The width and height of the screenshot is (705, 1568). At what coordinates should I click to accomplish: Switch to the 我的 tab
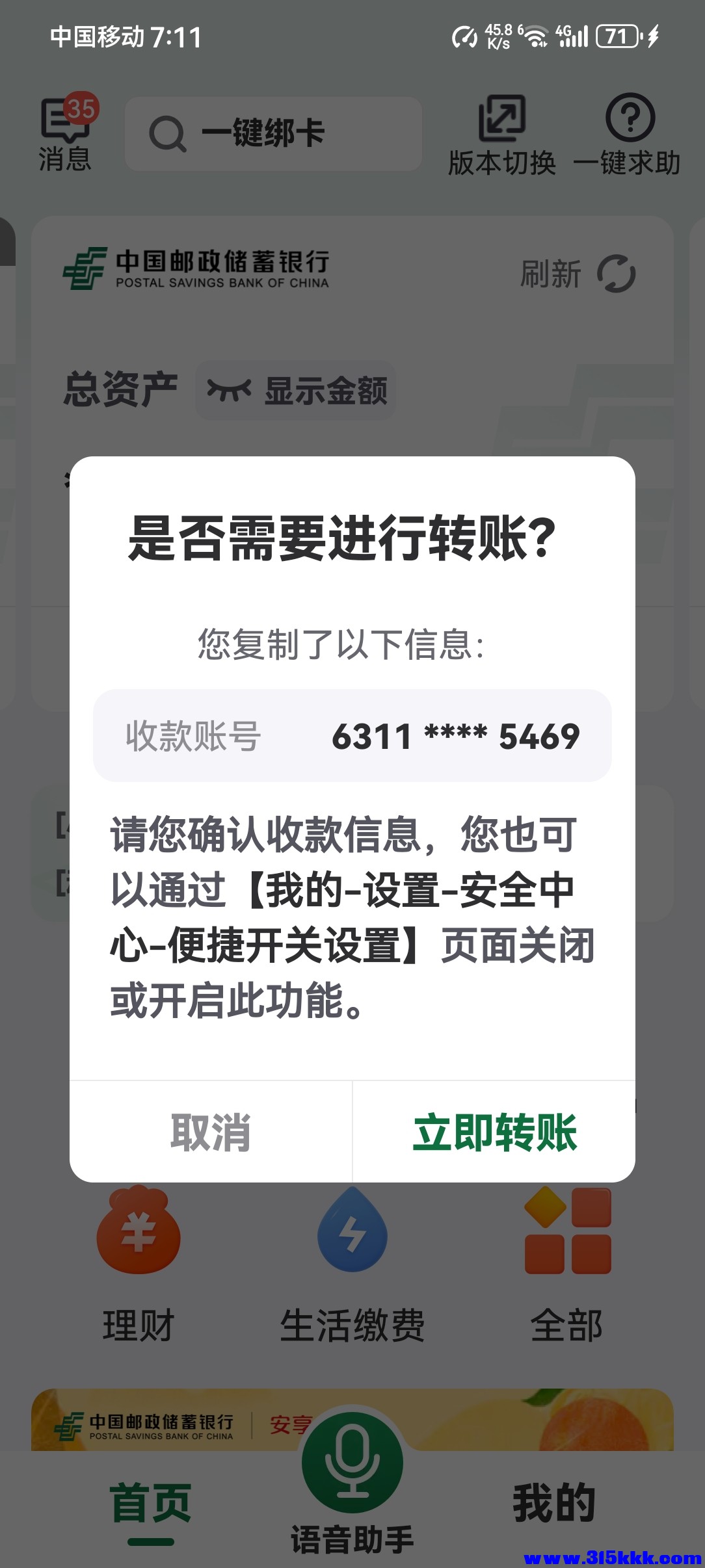tap(556, 1502)
